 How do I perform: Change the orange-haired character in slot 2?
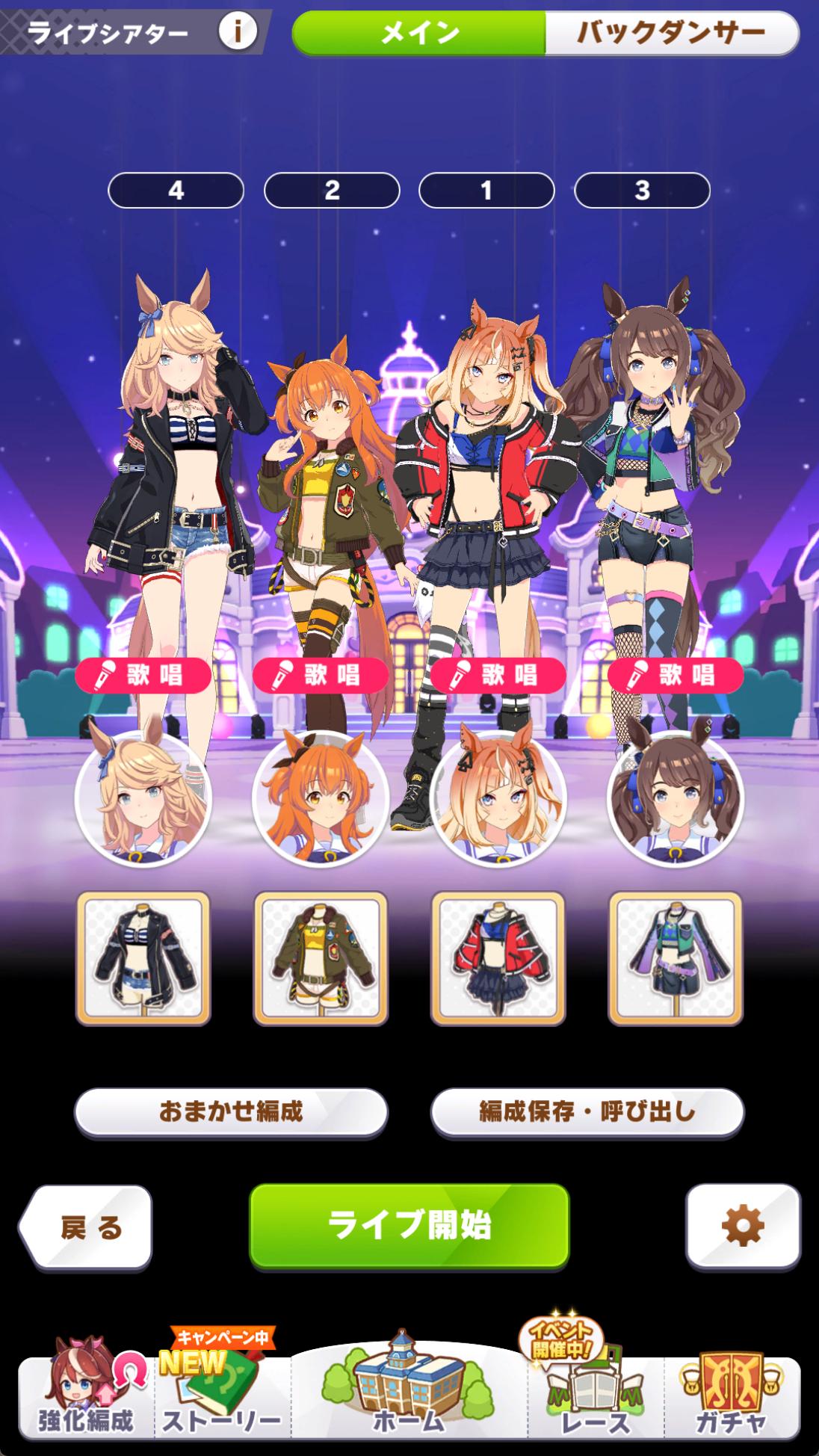[321, 798]
